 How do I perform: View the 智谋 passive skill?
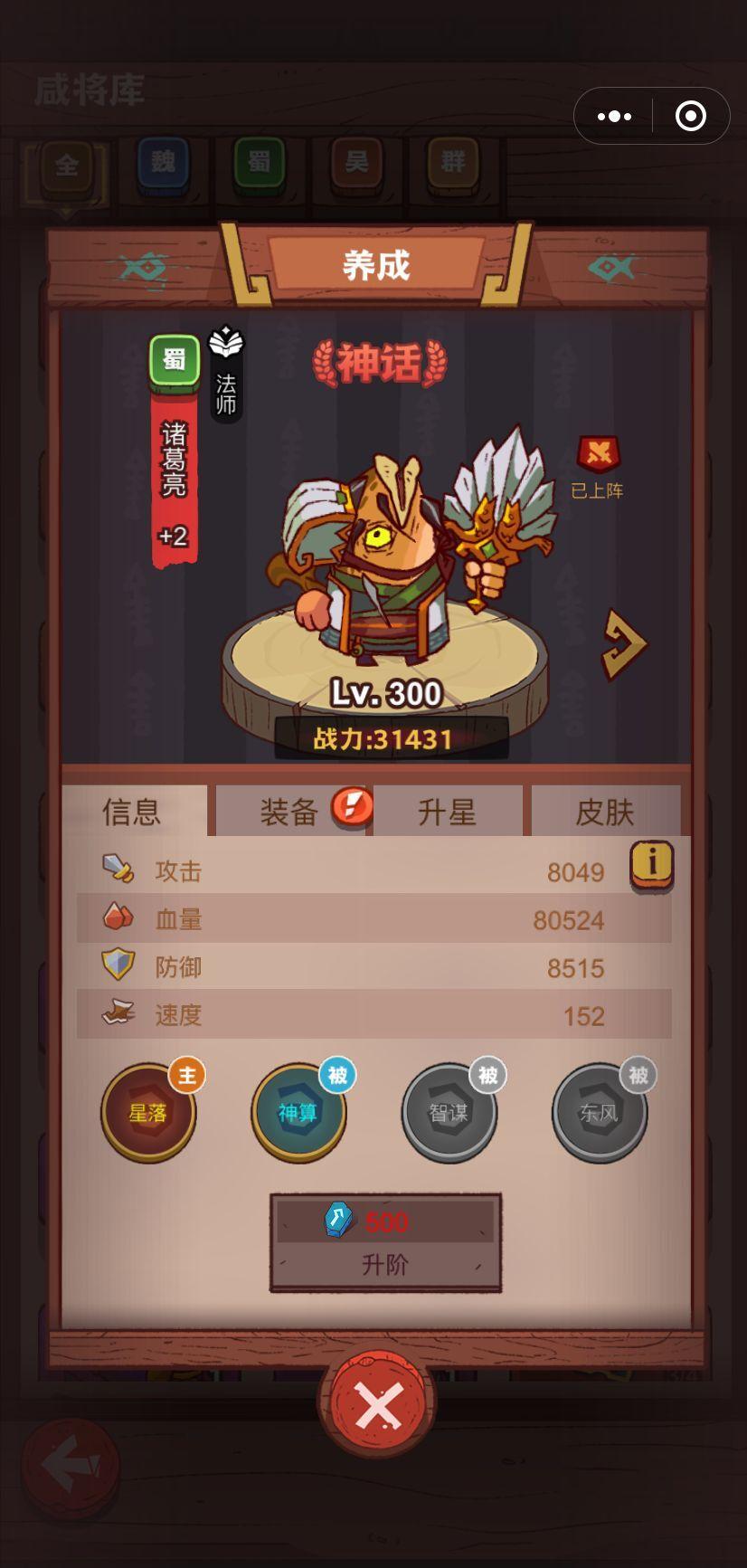point(449,1112)
